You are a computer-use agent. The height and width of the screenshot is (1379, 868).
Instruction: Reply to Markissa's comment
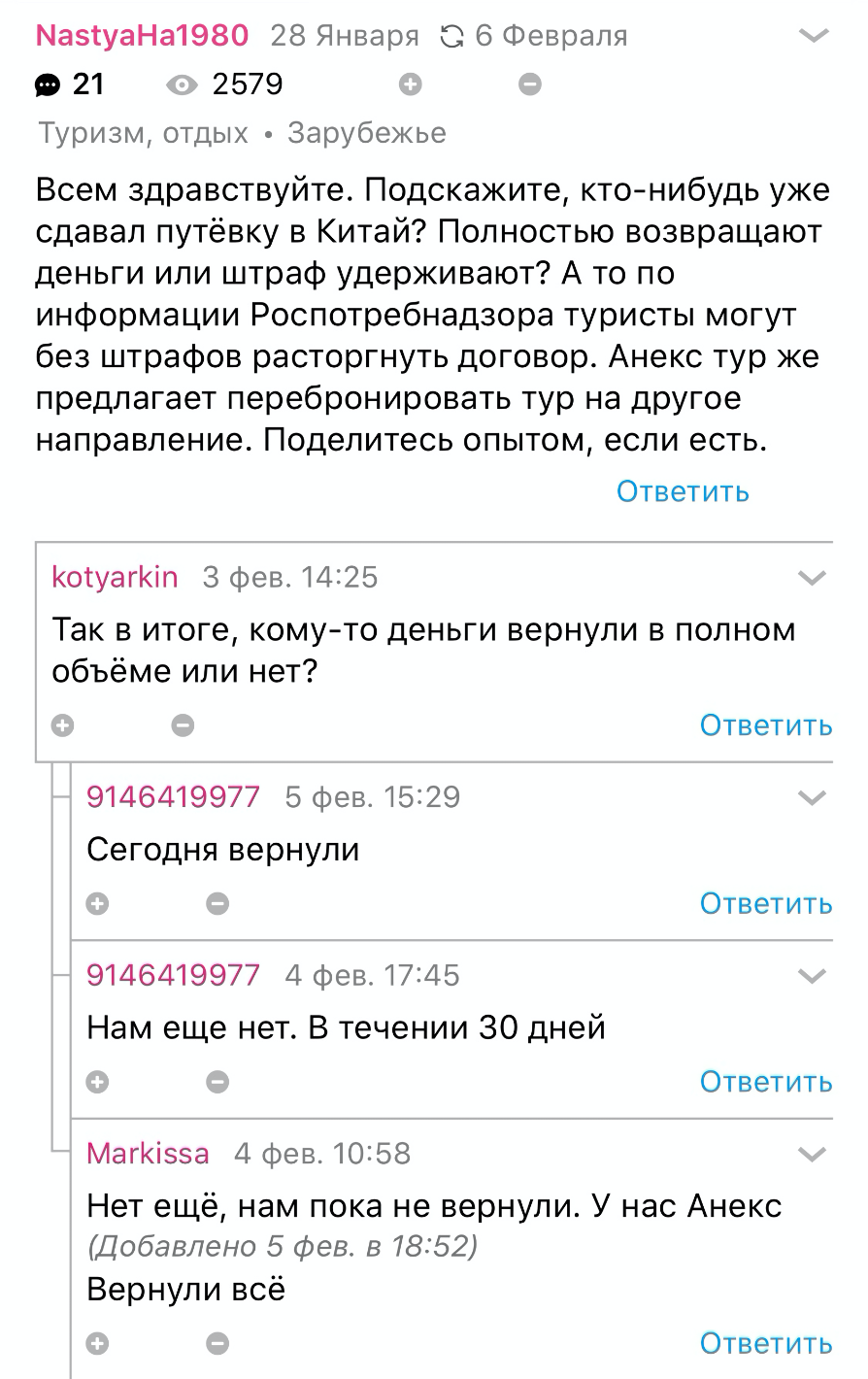point(765,1344)
